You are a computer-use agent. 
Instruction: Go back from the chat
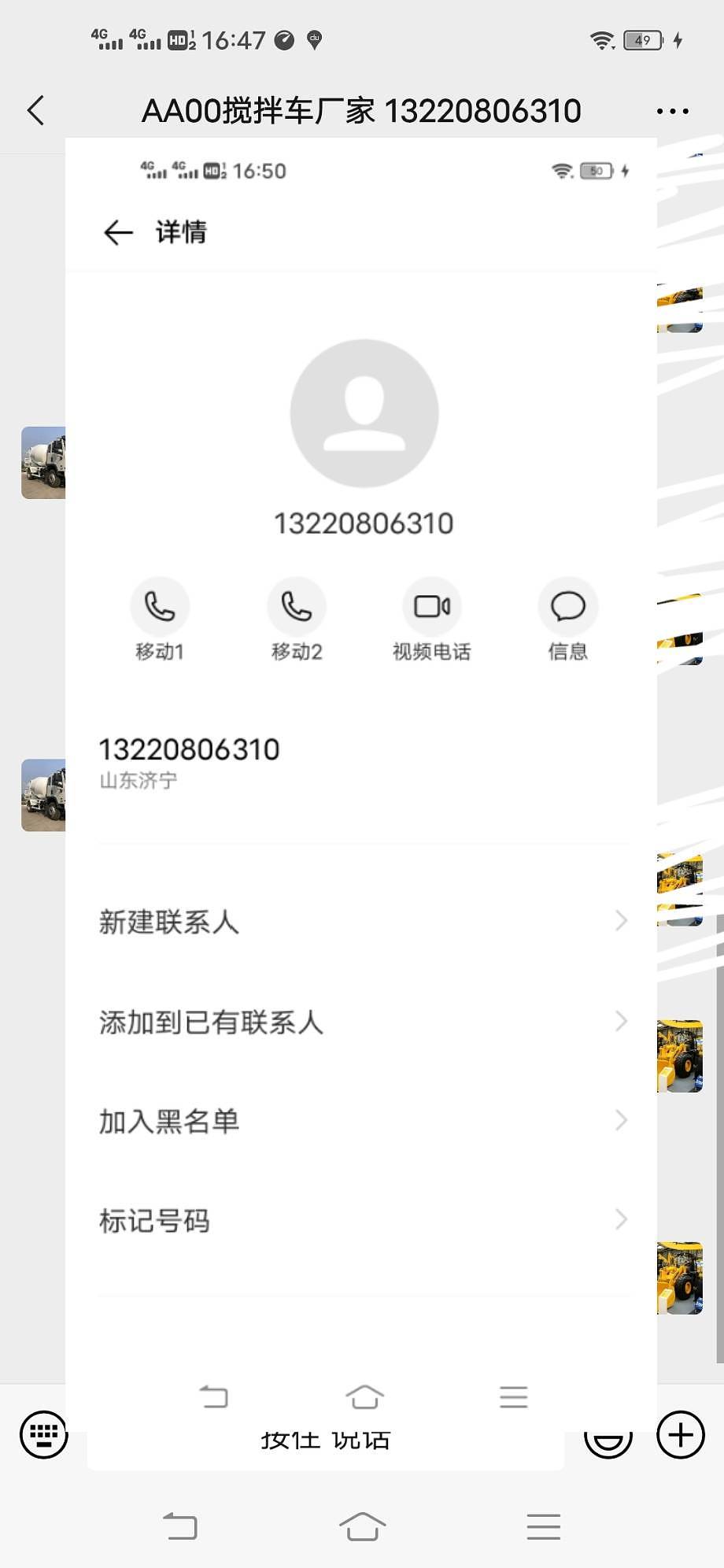pyautogui.click(x=35, y=111)
